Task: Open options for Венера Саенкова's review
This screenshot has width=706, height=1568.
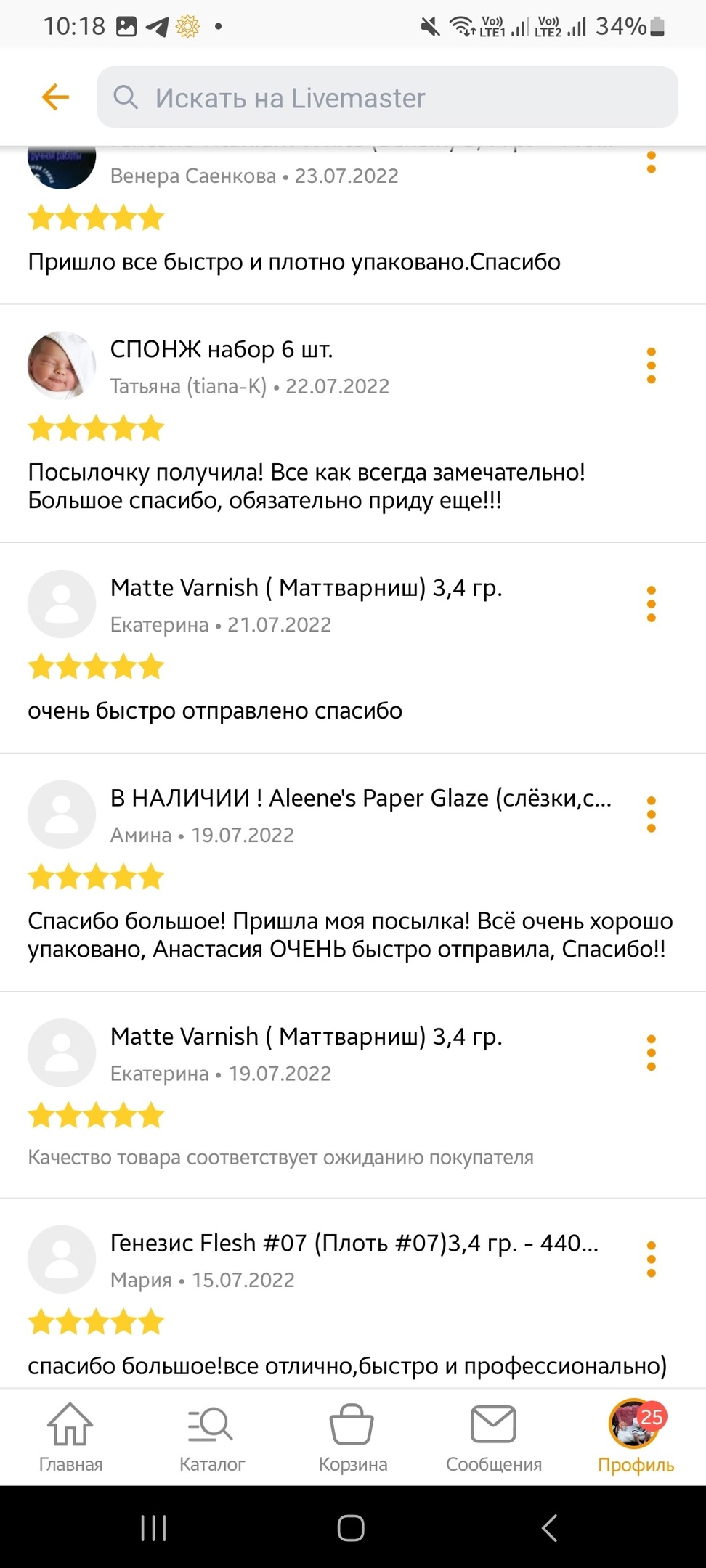Action: (651, 163)
